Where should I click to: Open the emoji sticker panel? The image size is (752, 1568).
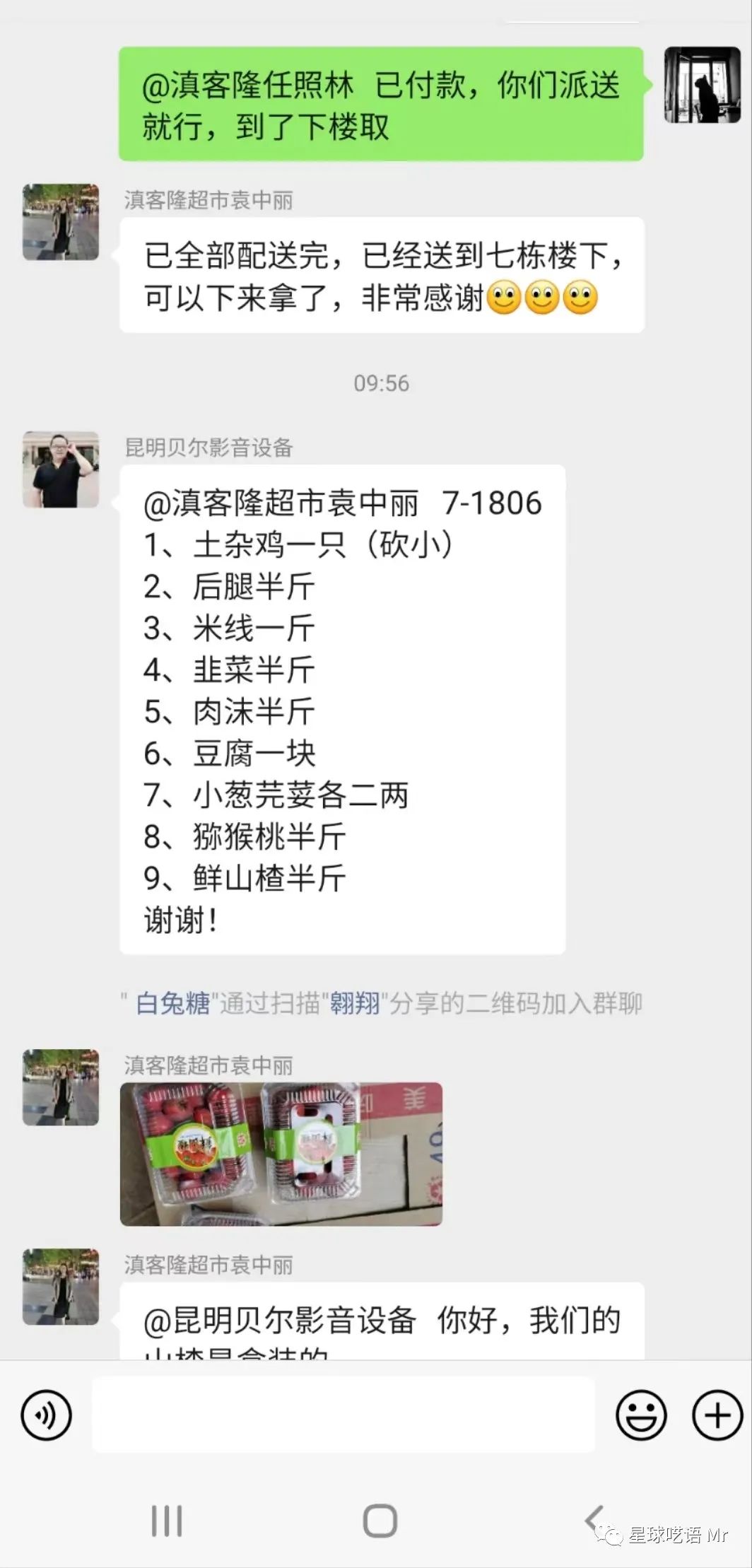coord(641,1415)
